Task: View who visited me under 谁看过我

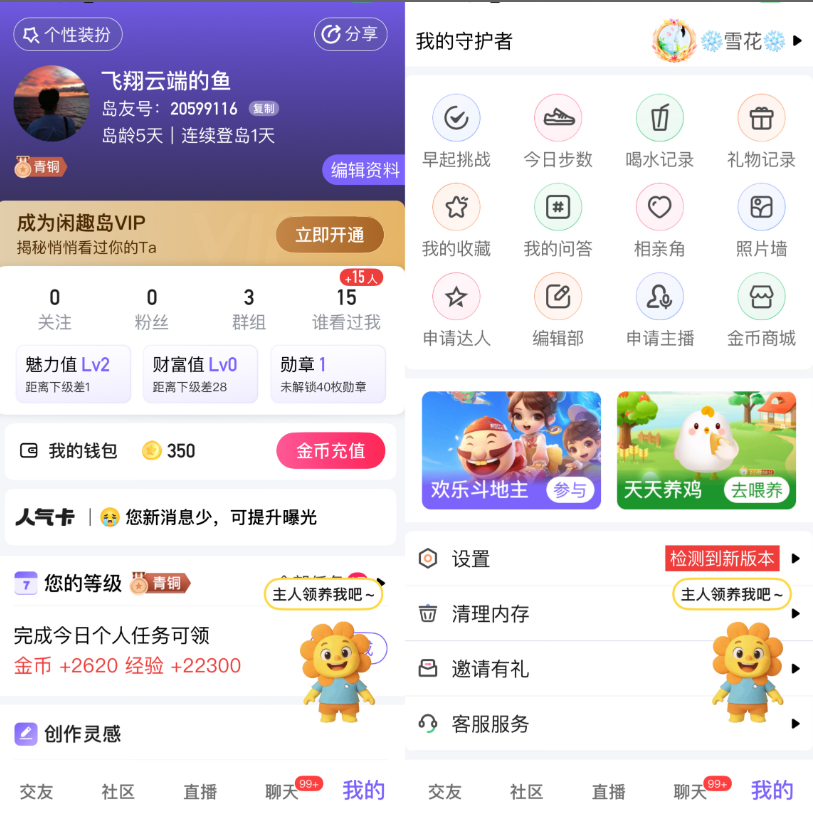Action: click(346, 309)
